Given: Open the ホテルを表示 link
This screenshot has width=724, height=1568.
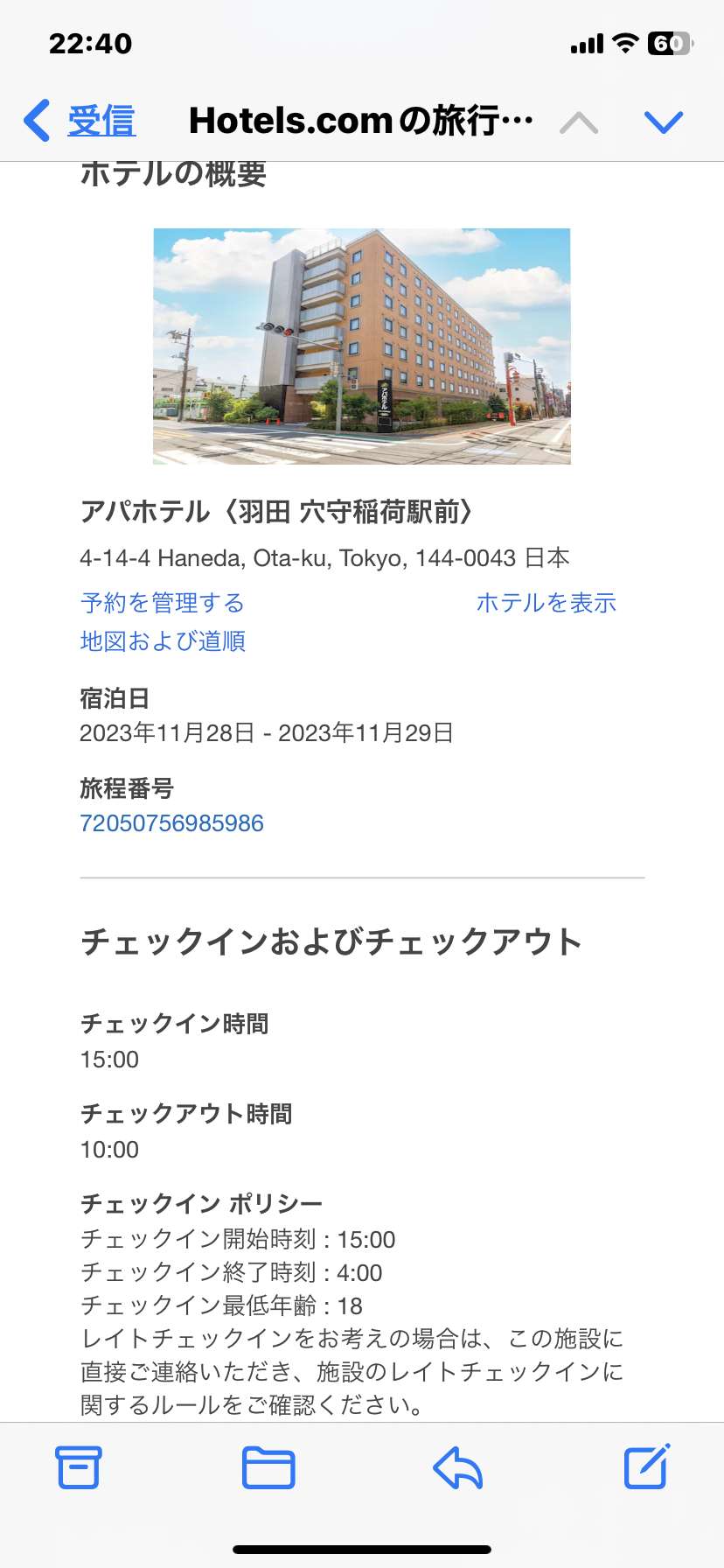Looking at the screenshot, I should tap(546, 603).
